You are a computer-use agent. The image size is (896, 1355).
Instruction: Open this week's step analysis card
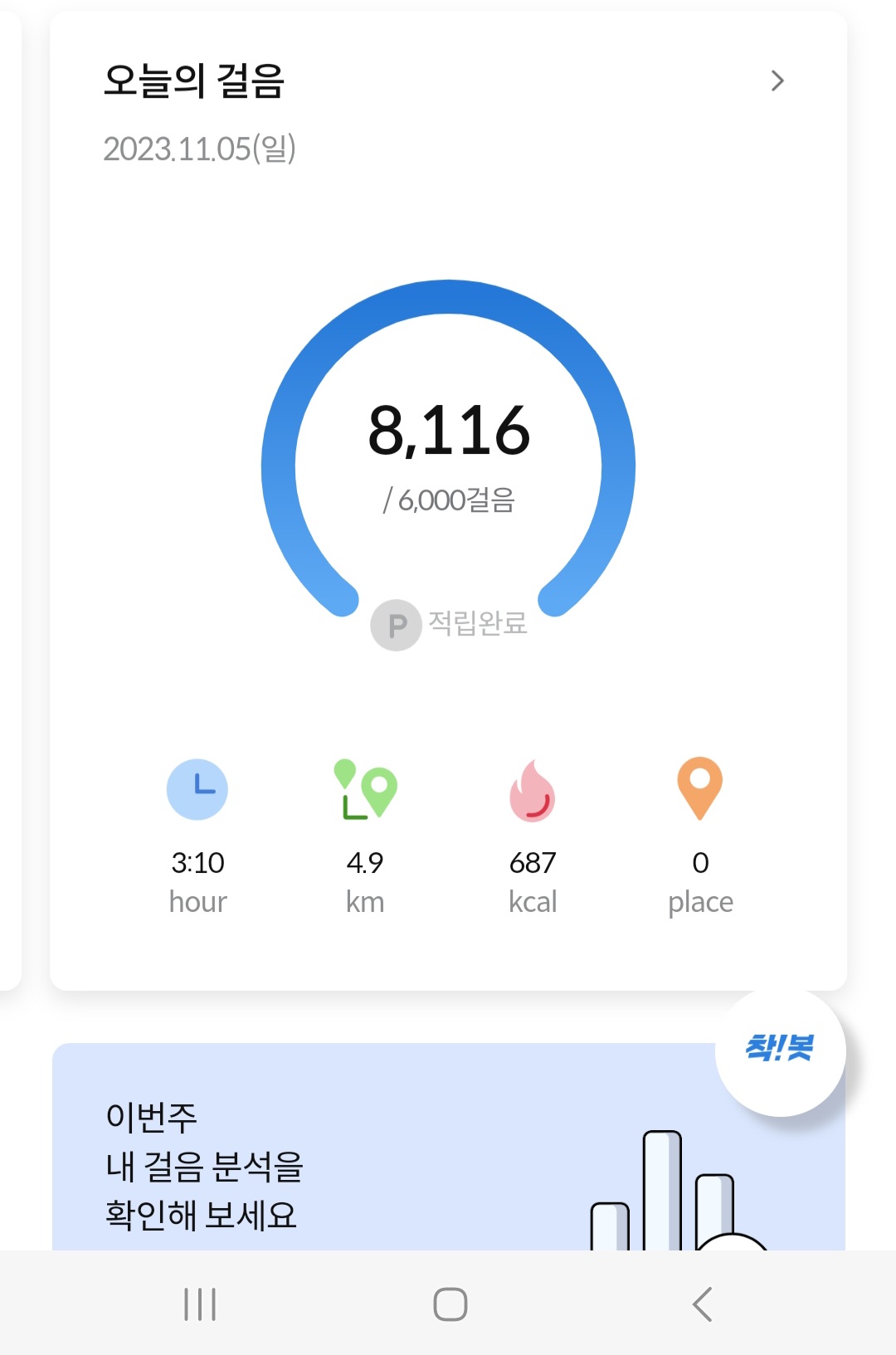332,1162
